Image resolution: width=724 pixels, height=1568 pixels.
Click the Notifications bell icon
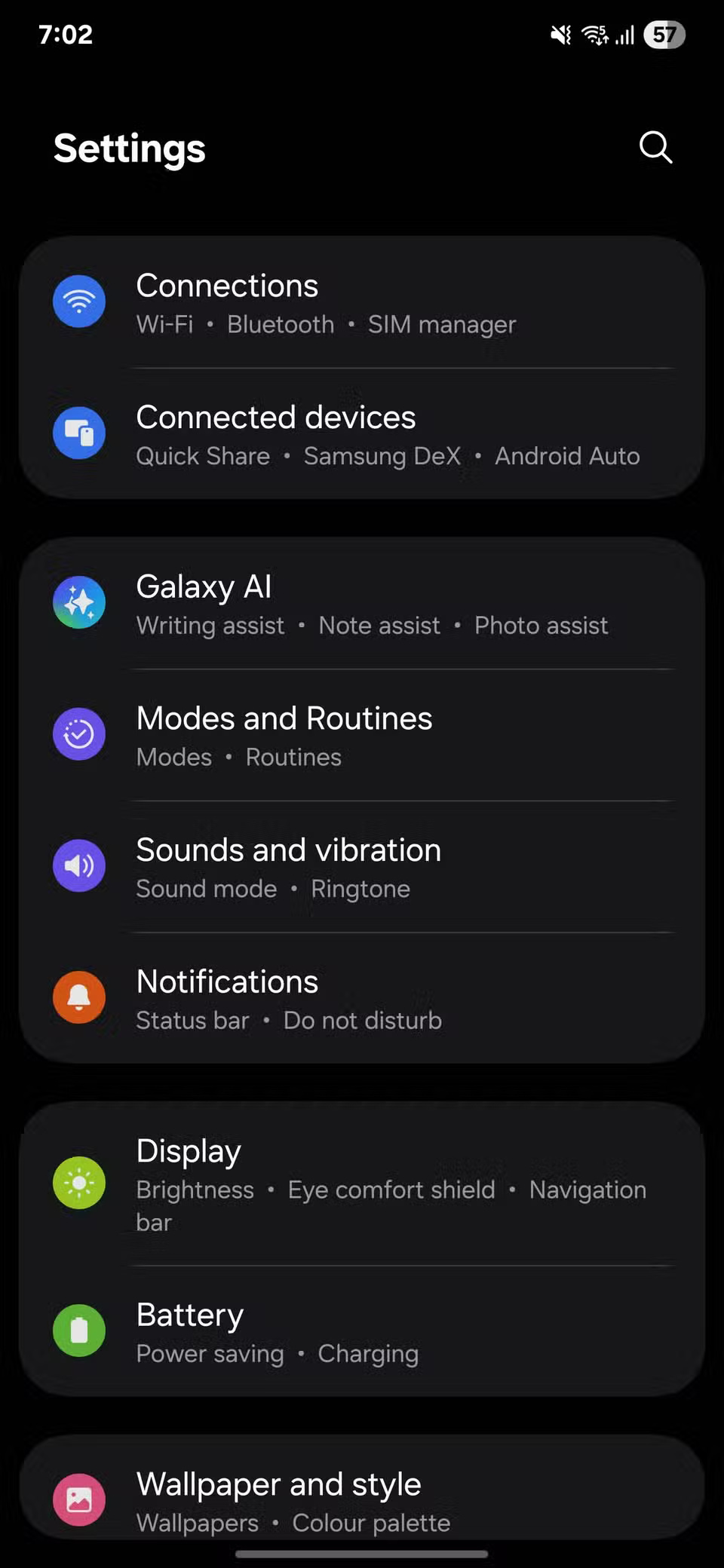pyautogui.click(x=78, y=997)
